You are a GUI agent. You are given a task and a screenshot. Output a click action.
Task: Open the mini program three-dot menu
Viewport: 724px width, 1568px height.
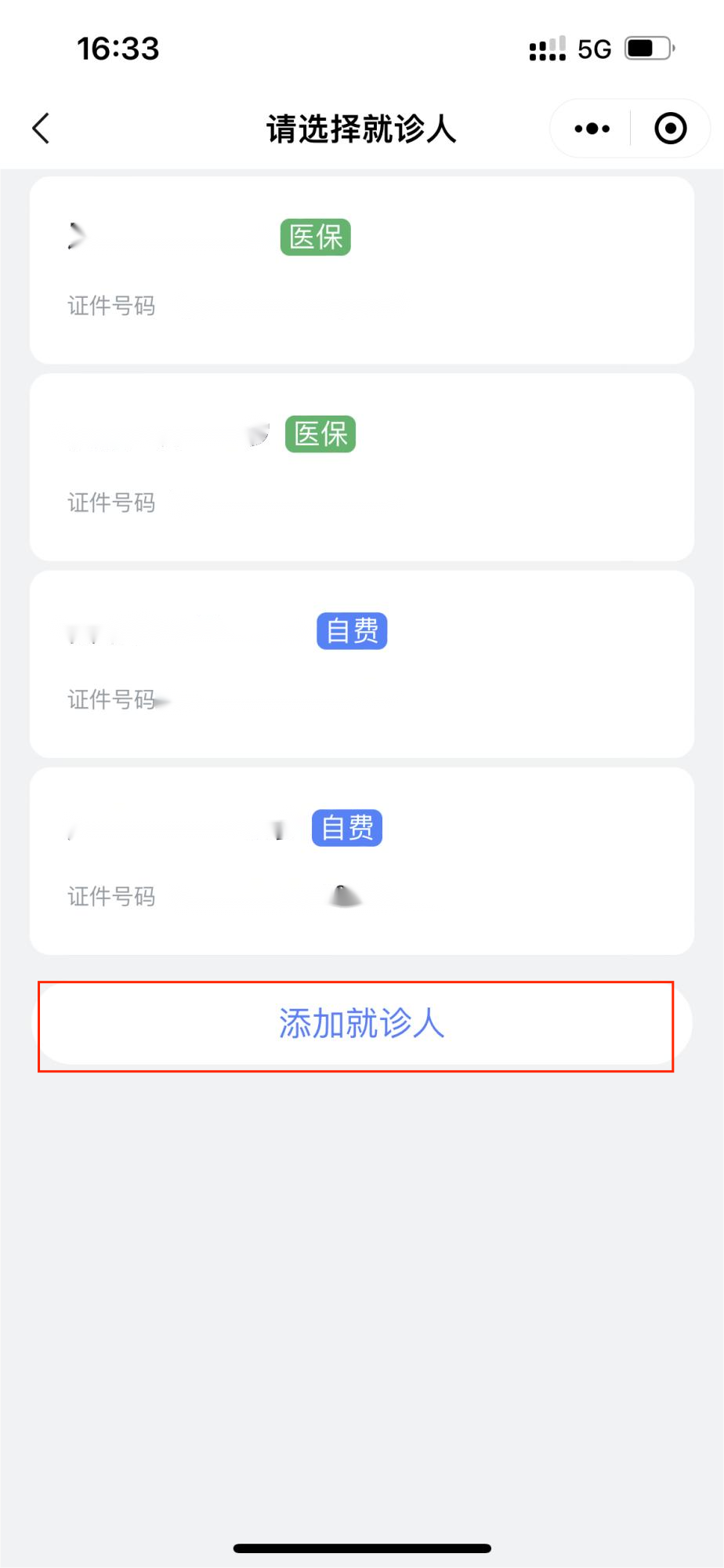point(592,129)
